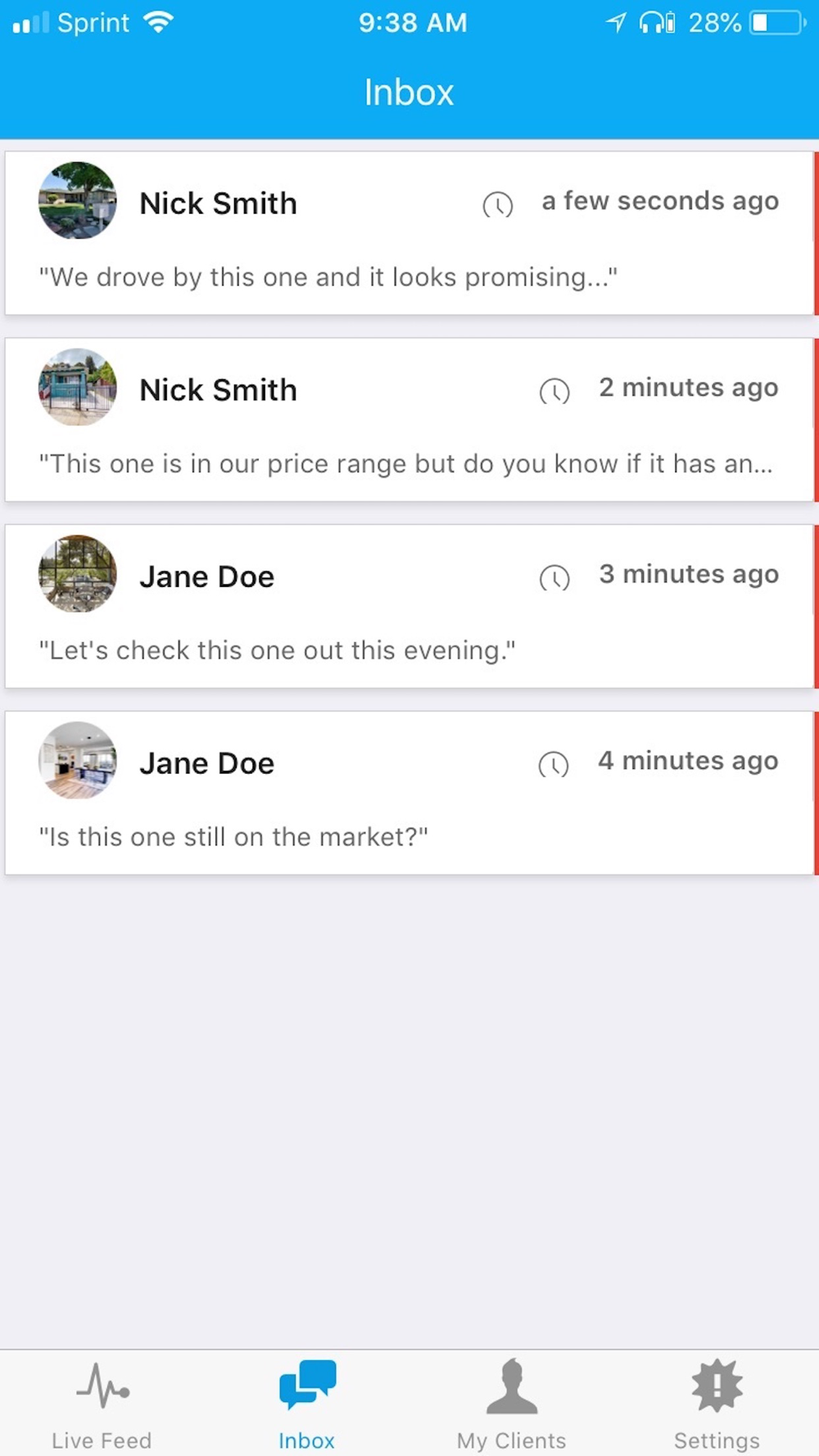Open the Settings tab

pyautogui.click(x=717, y=1404)
